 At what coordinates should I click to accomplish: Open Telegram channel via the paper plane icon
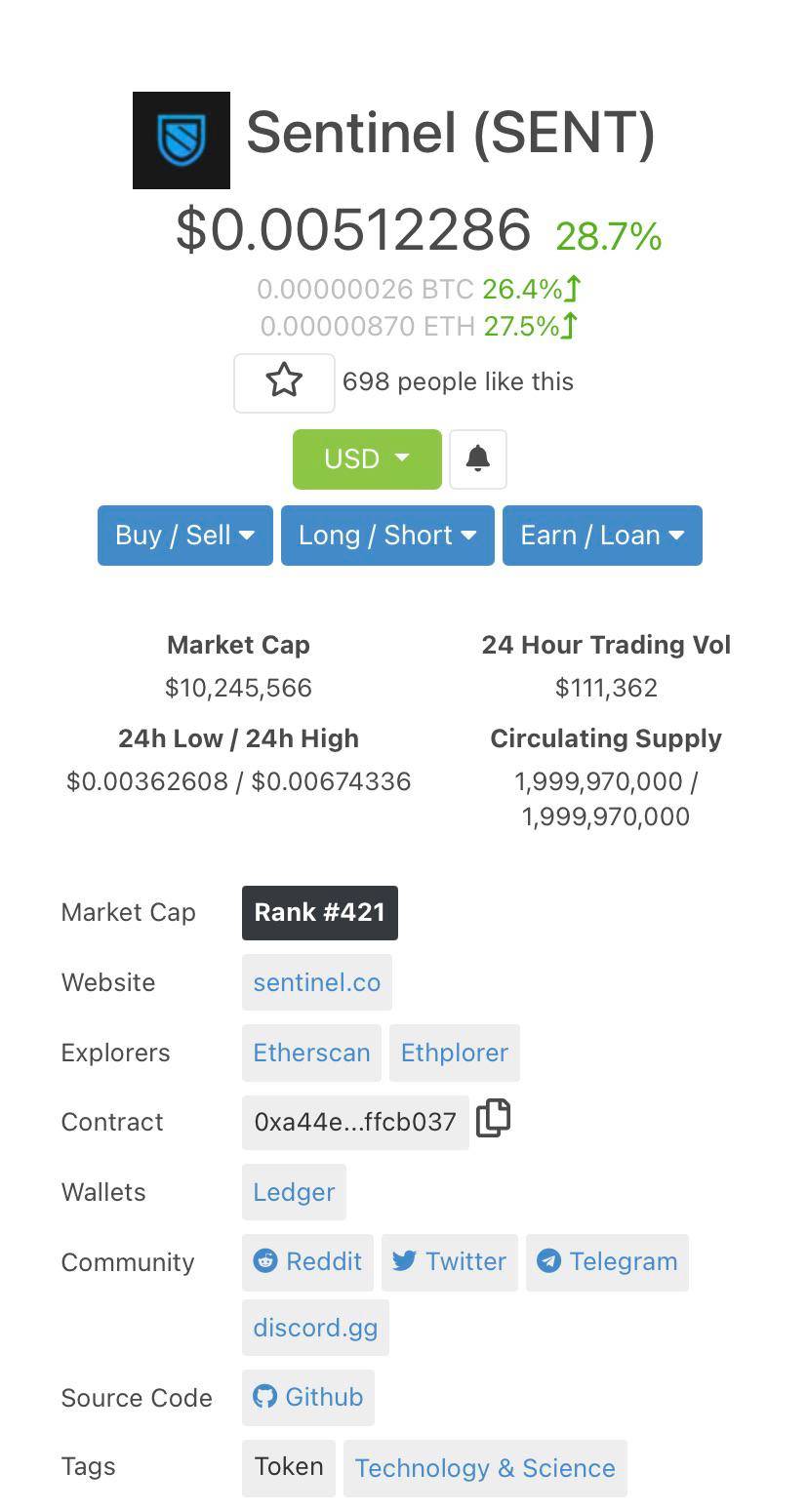coord(549,1261)
